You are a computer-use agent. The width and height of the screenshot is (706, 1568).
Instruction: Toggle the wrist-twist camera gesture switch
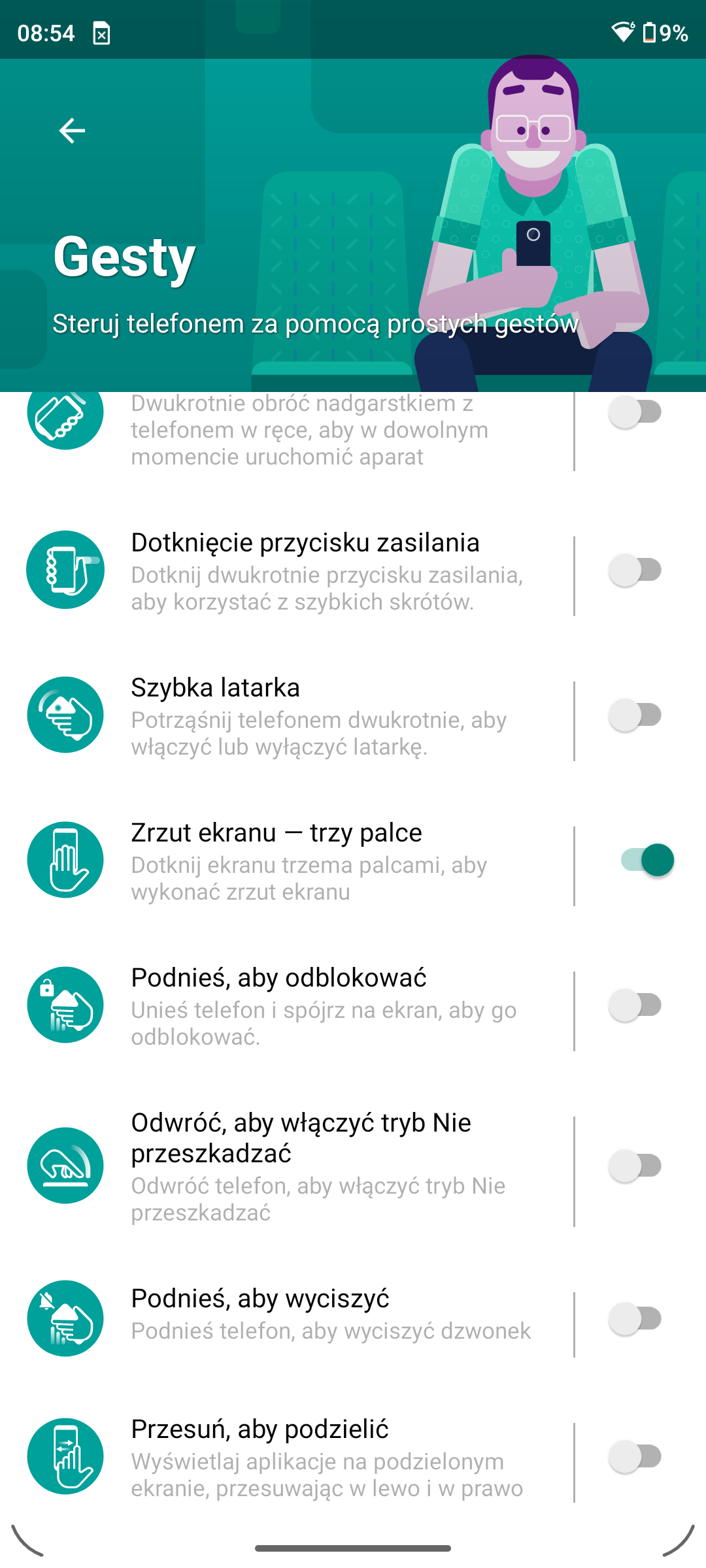point(635,413)
